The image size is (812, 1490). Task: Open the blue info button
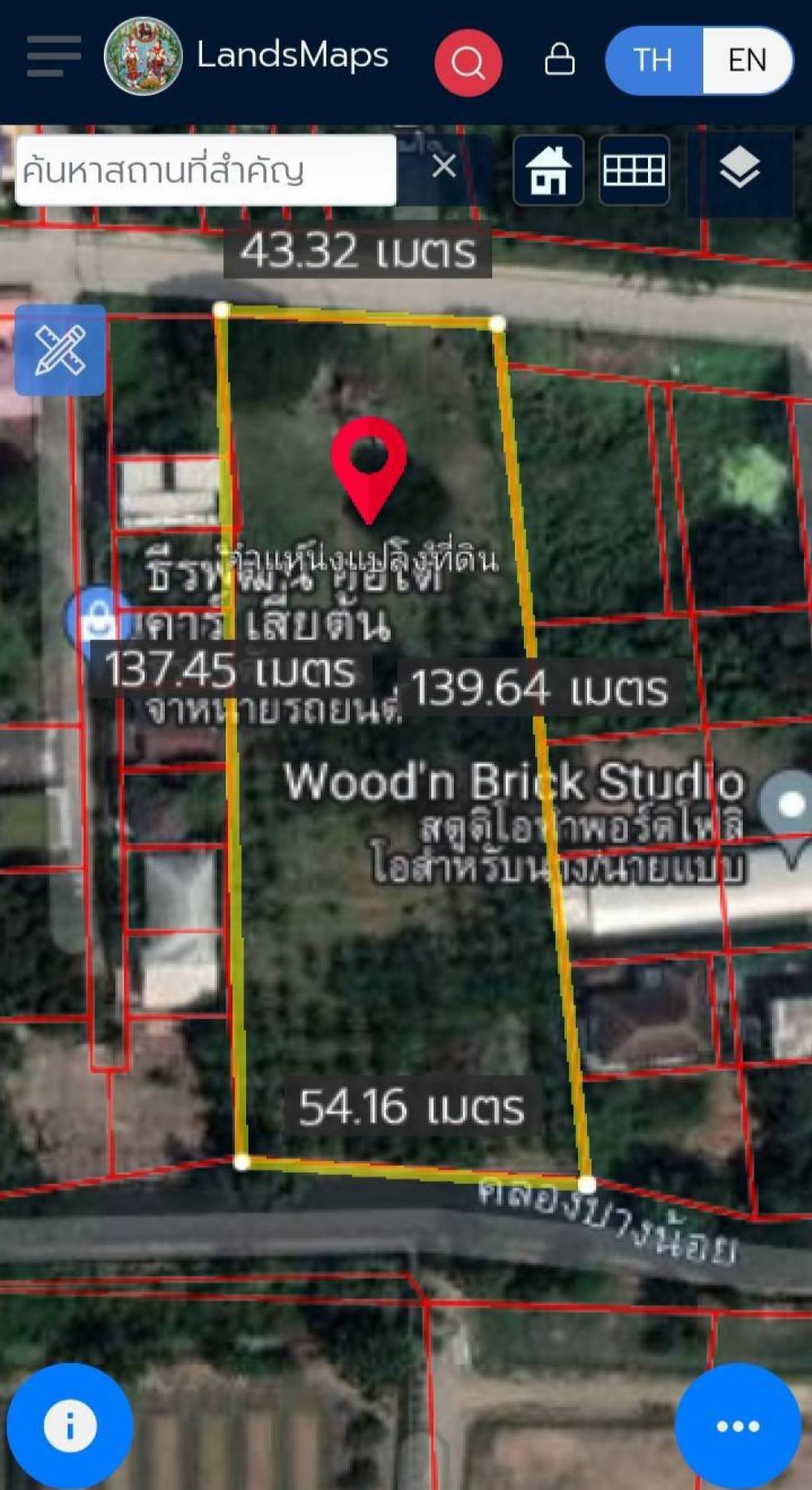click(x=70, y=1426)
